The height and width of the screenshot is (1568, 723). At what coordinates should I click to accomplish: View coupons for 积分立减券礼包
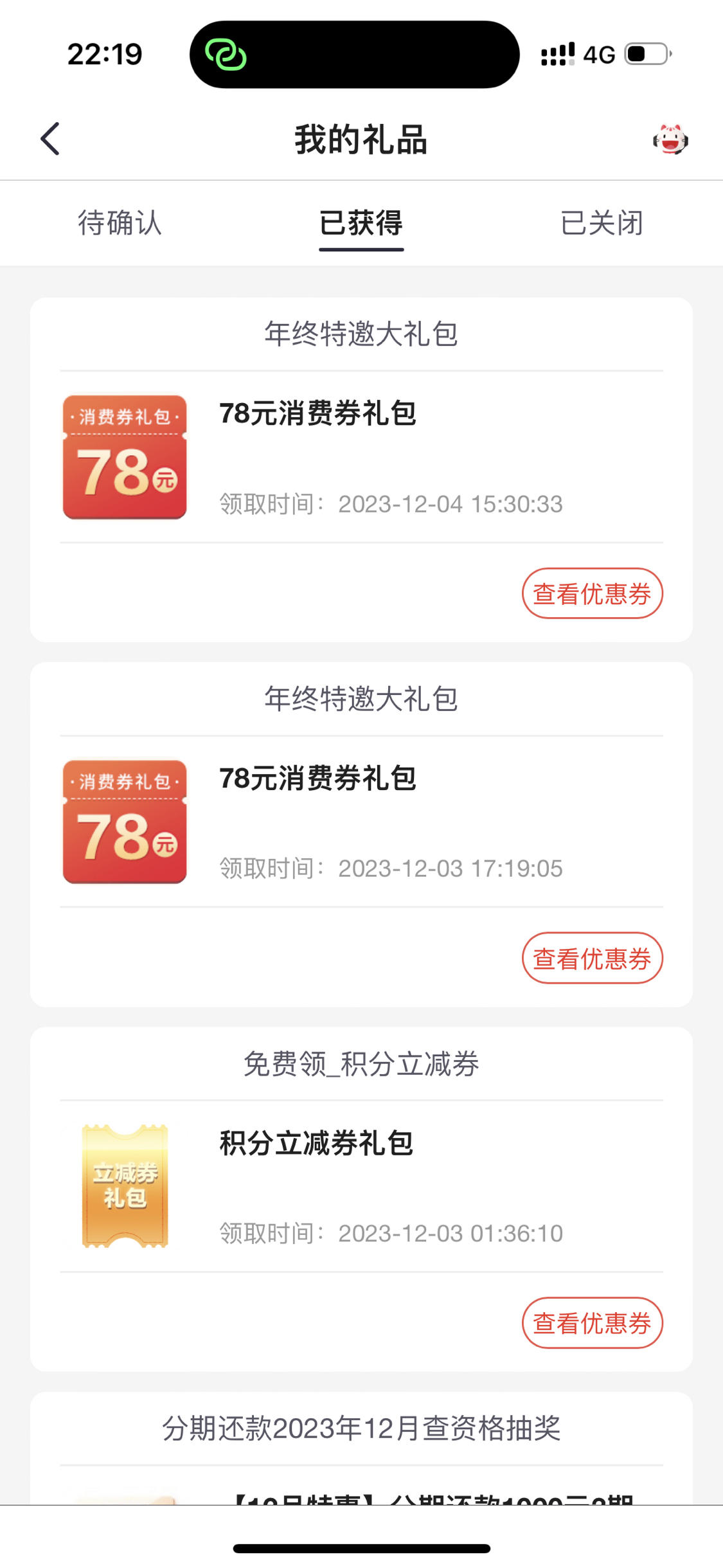tap(592, 1323)
